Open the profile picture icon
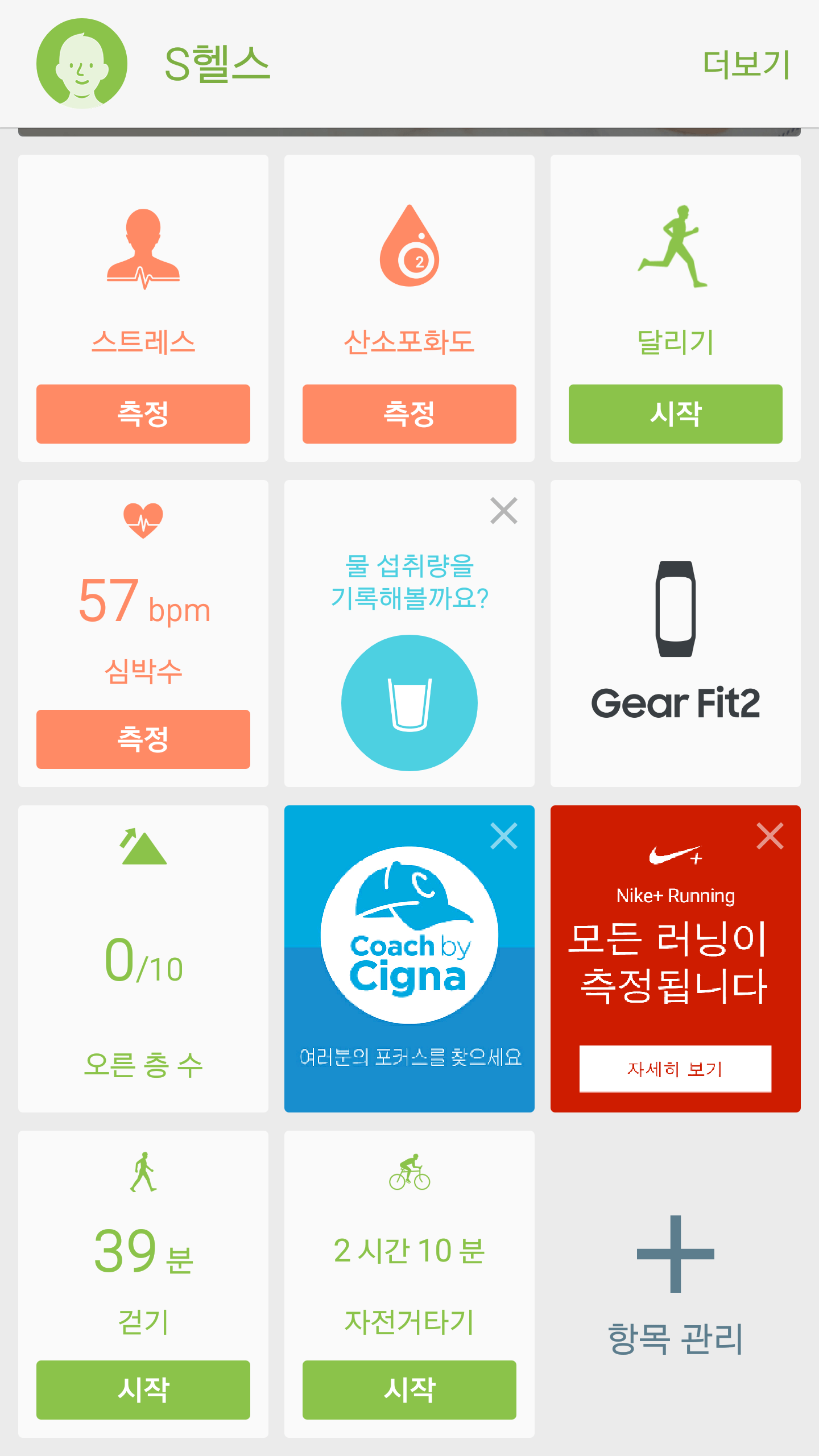Viewport: 819px width, 1456px height. [82, 63]
